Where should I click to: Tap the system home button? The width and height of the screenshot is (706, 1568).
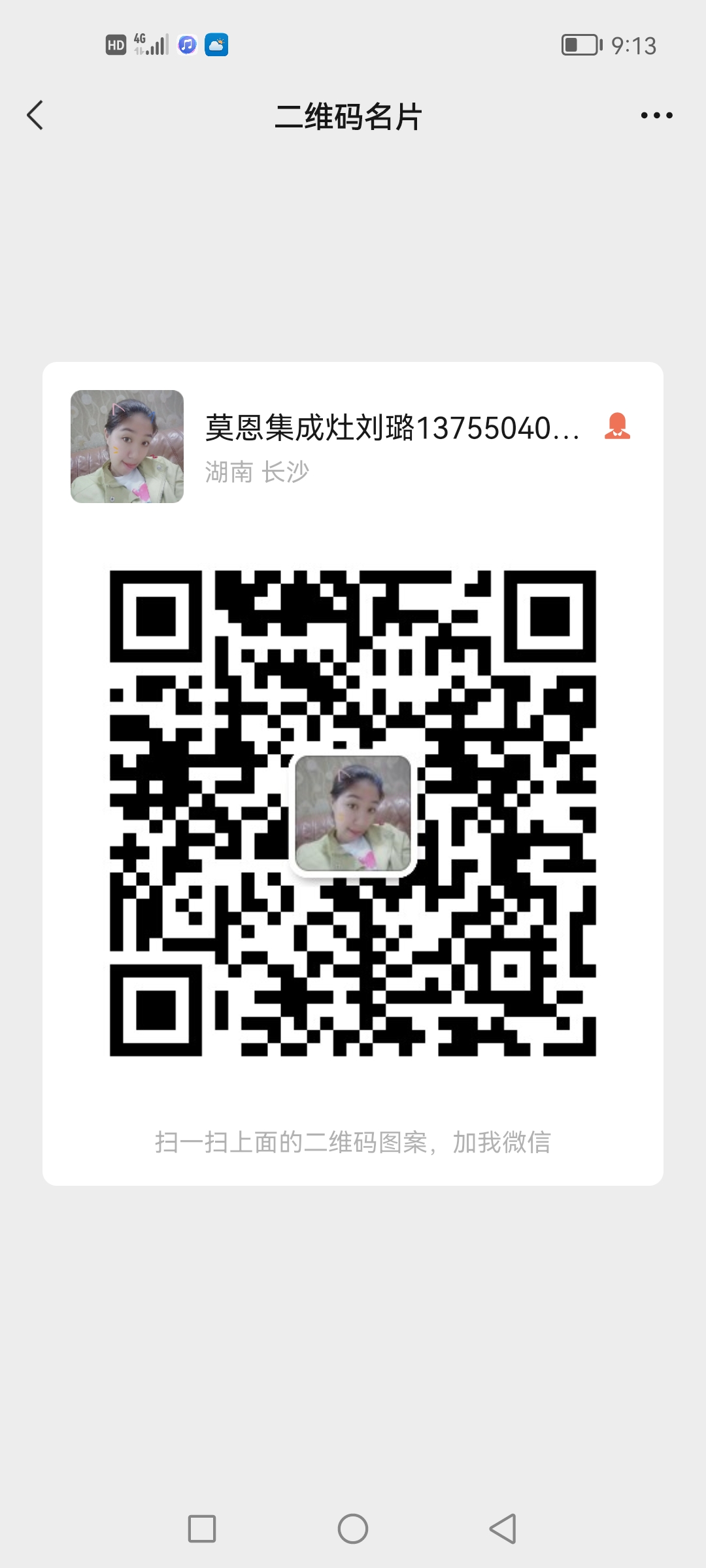(353, 1529)
